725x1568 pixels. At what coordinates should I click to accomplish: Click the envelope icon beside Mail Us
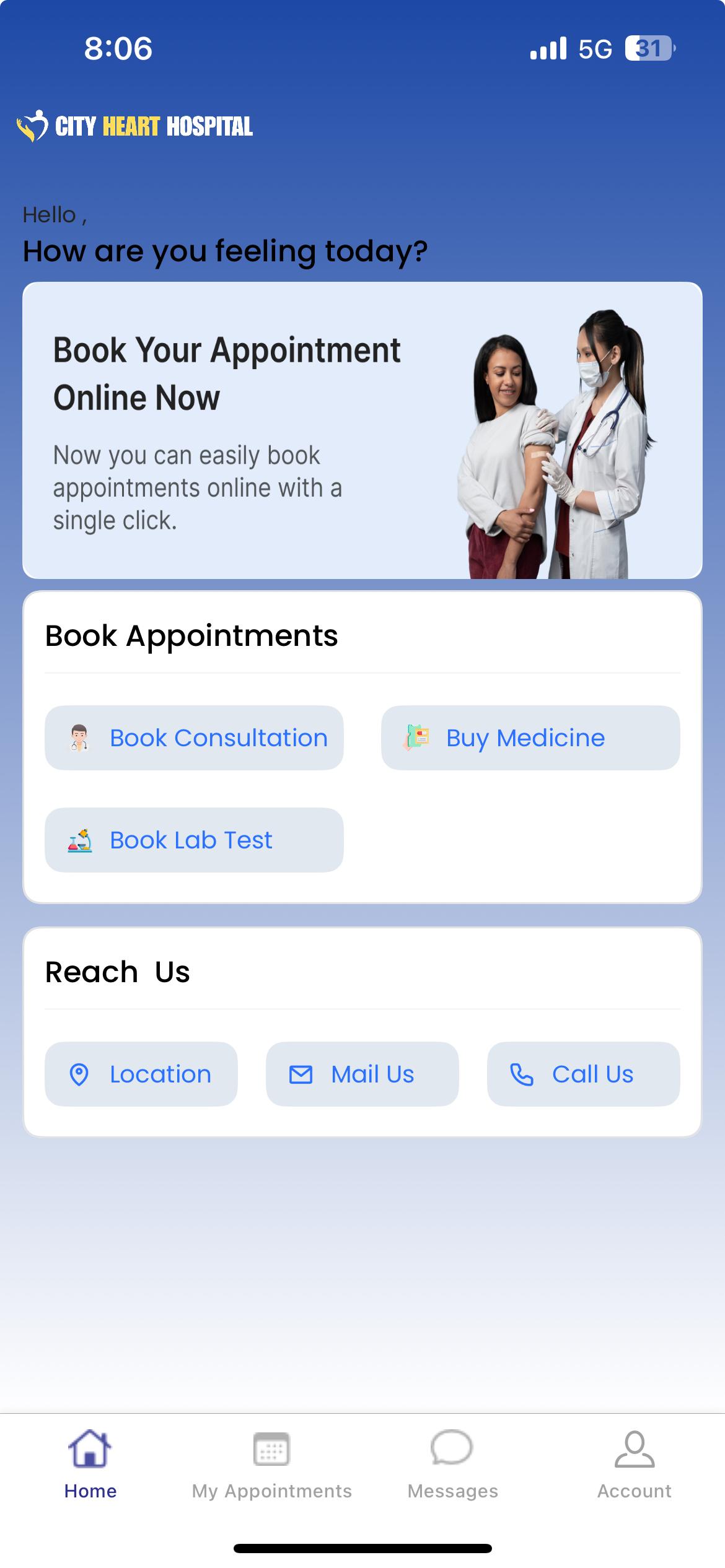pyautogui.click(x=301, y=1074)
